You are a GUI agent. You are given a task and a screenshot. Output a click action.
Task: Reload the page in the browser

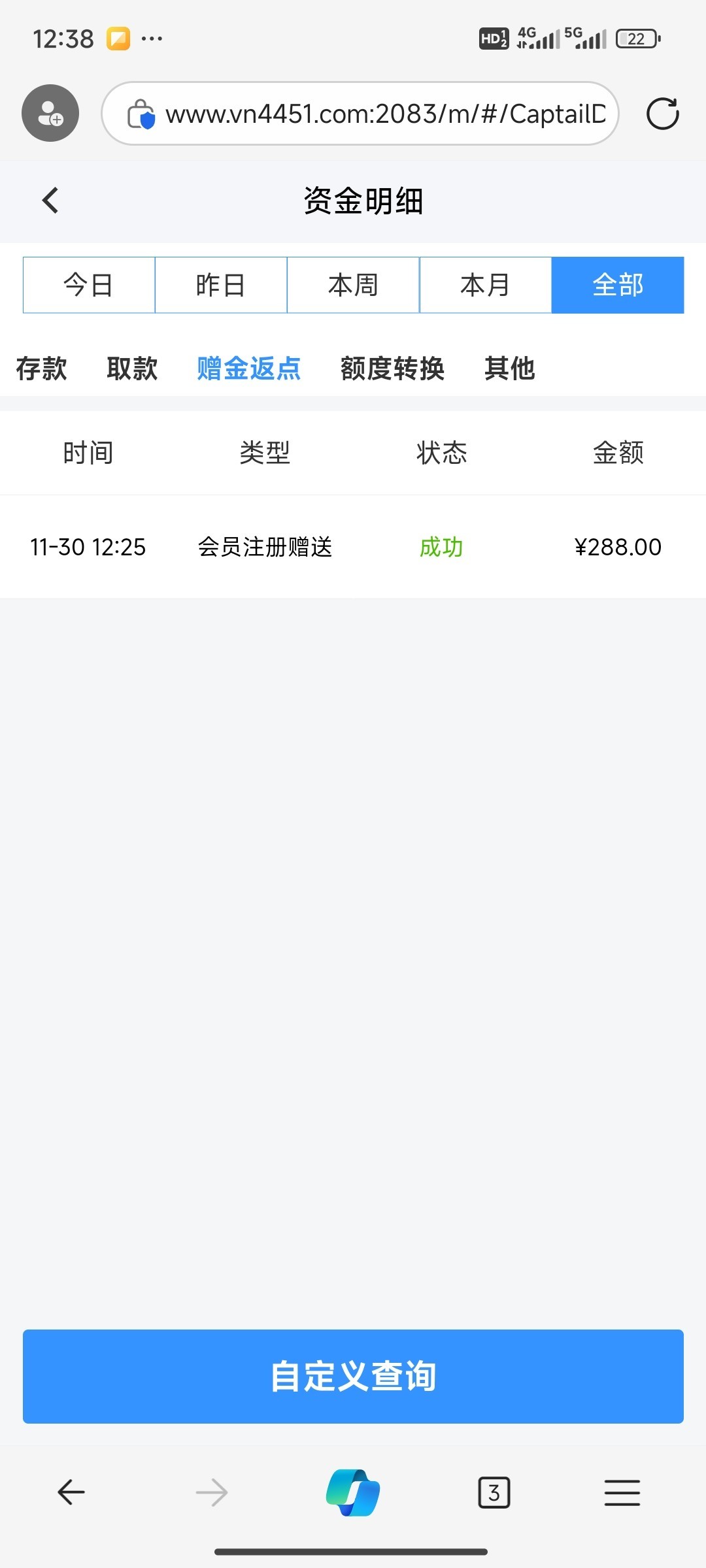[x=662, y=114]
